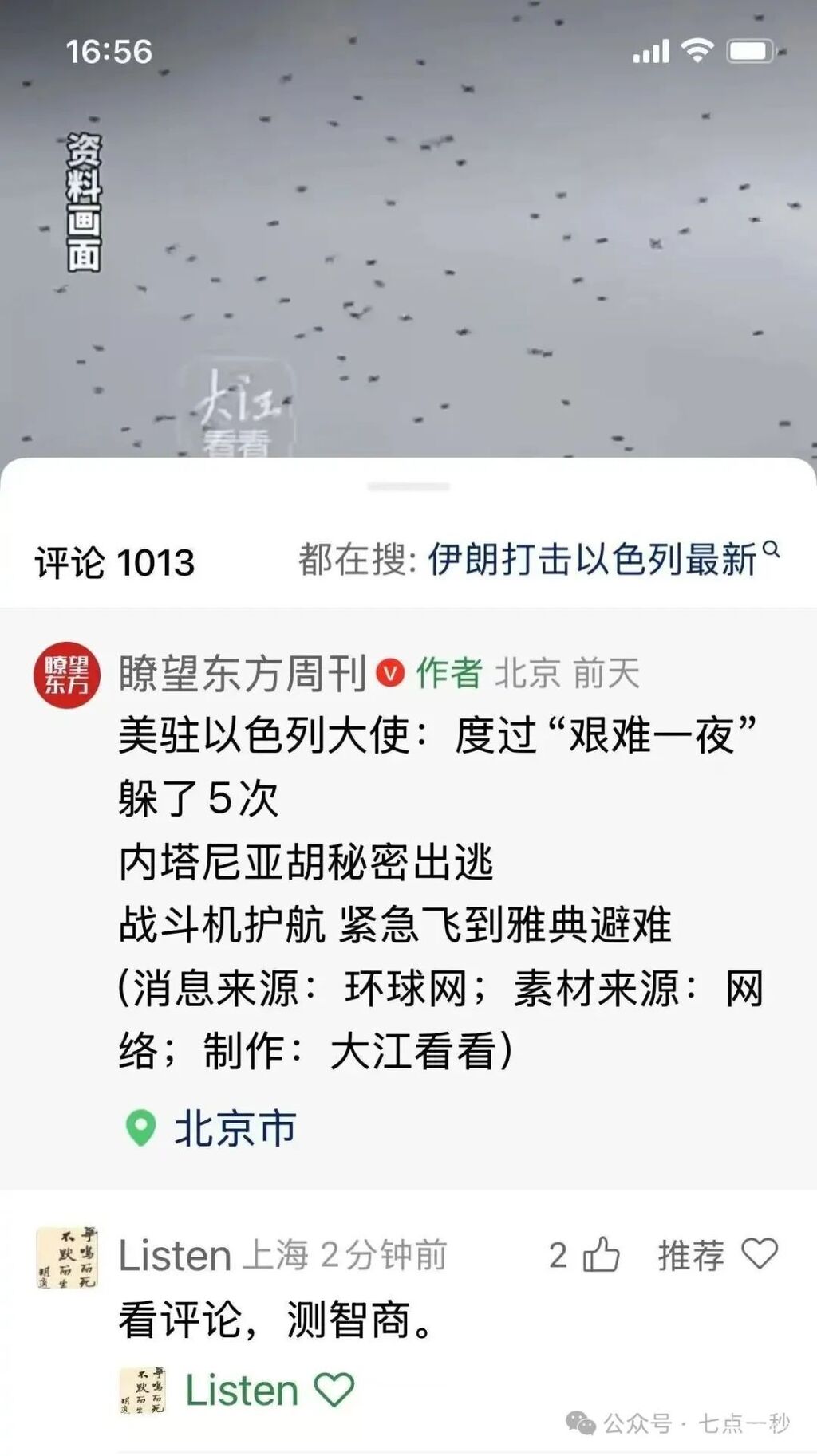This screenshot has width=817, height=1456.
Task: Like the comment by Listen
Action: tap(601, 1255)
